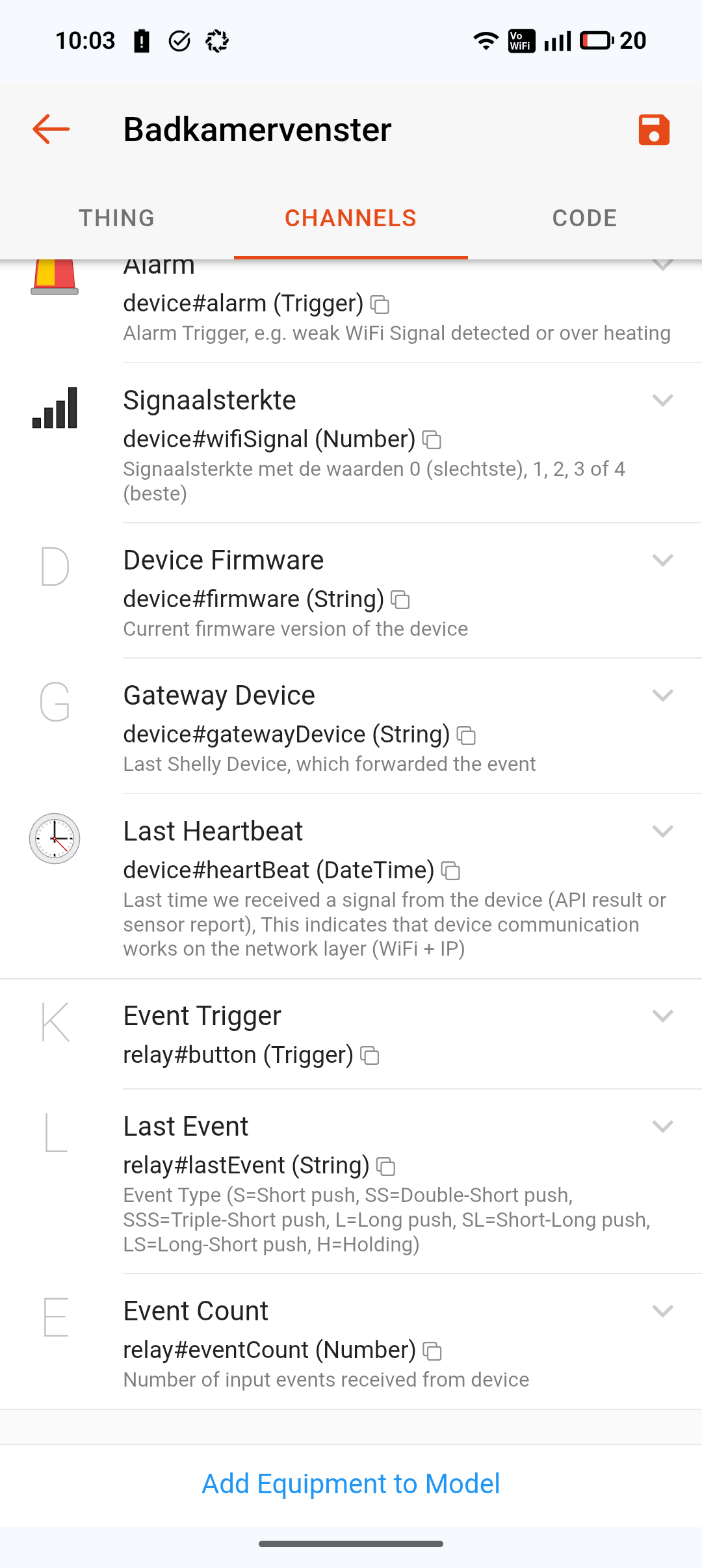Expand the Device Firmware channel
Viewport: 702px width, 1568px height.
[x=662, y=560]
